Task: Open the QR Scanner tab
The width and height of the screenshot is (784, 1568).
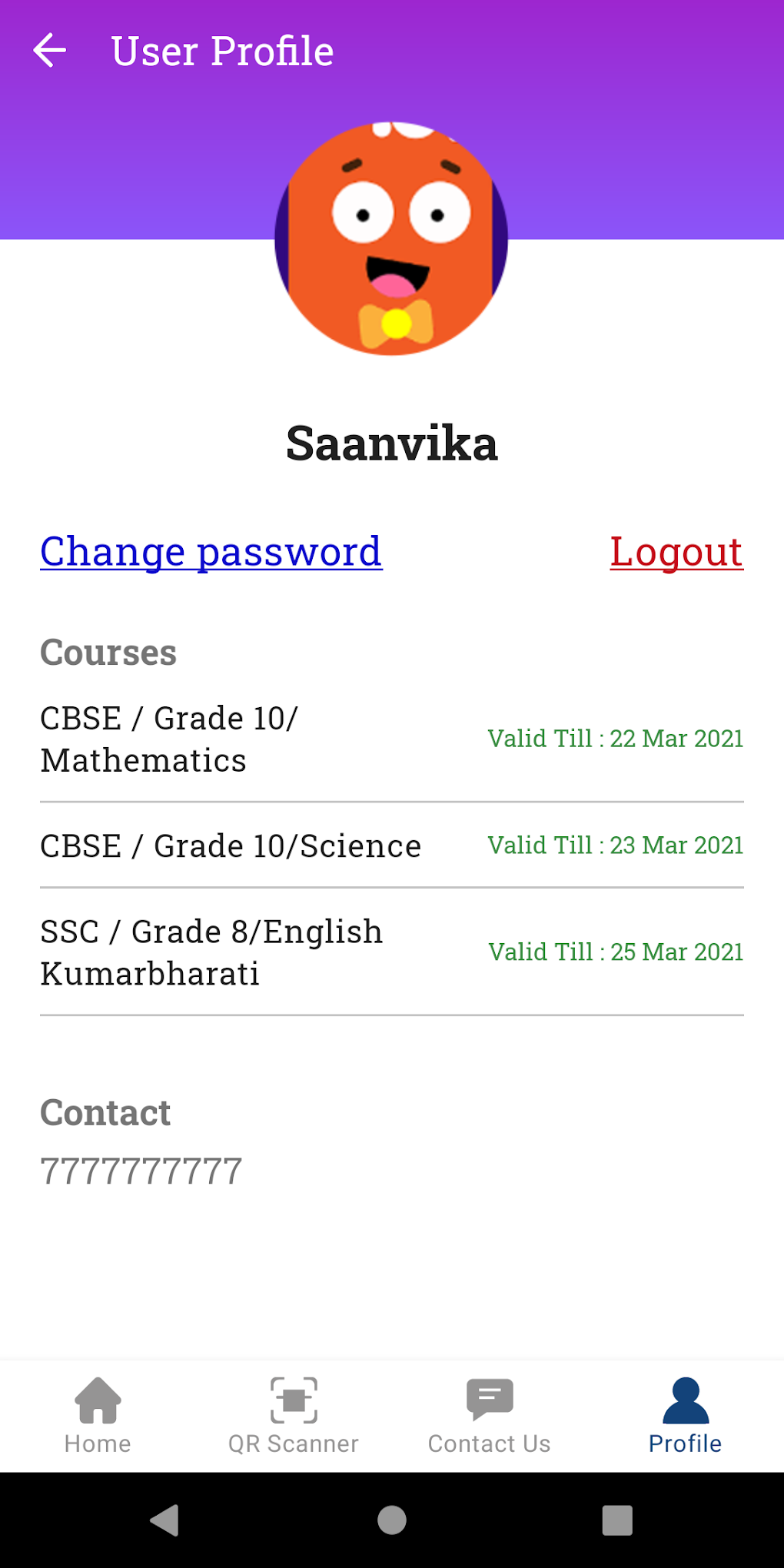Action: click(294, 1416)
